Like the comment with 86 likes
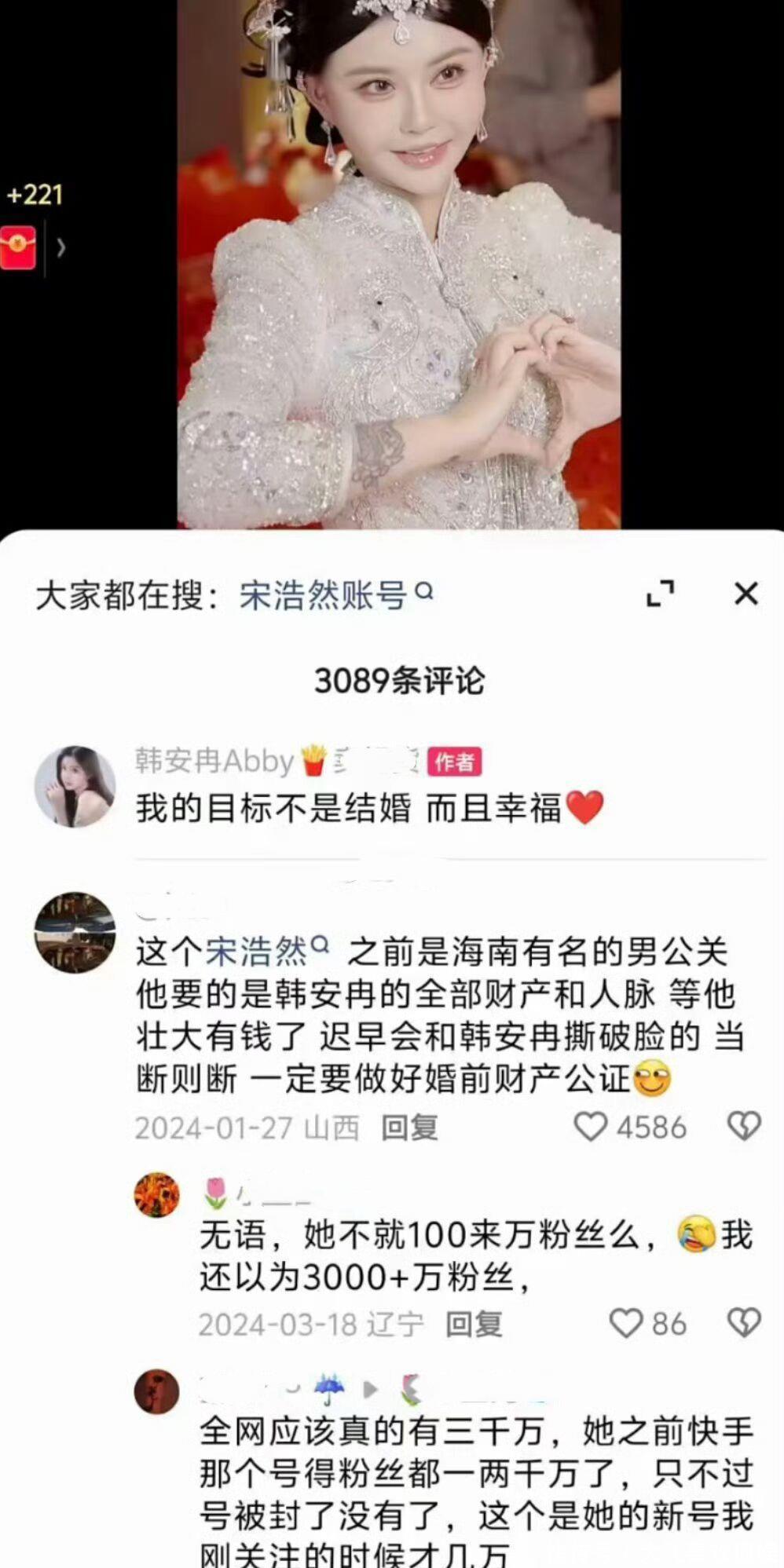784x1568 pixels. [x=626, y=1324]
